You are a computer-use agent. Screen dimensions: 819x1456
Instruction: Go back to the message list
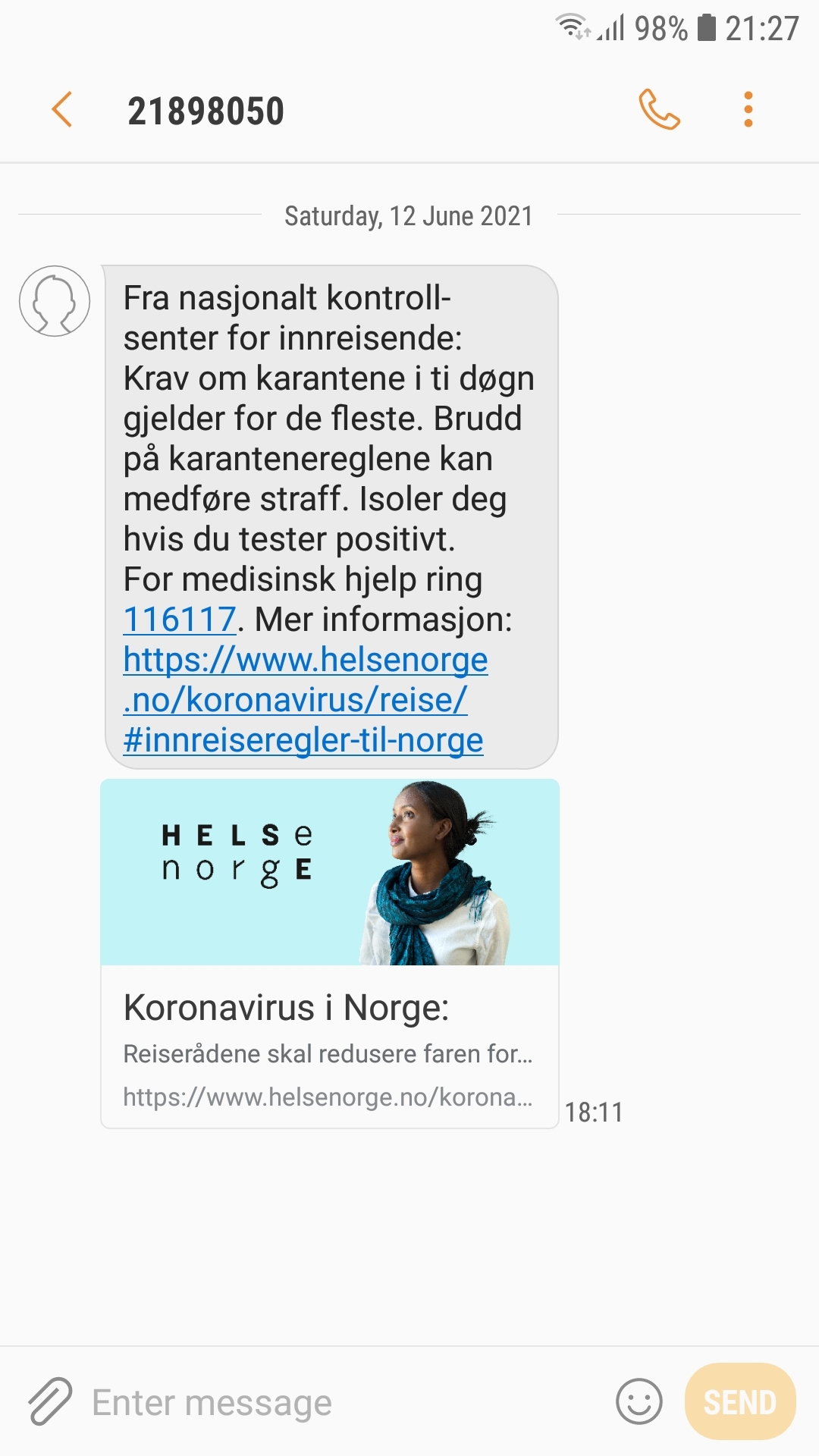coord(62,110)
